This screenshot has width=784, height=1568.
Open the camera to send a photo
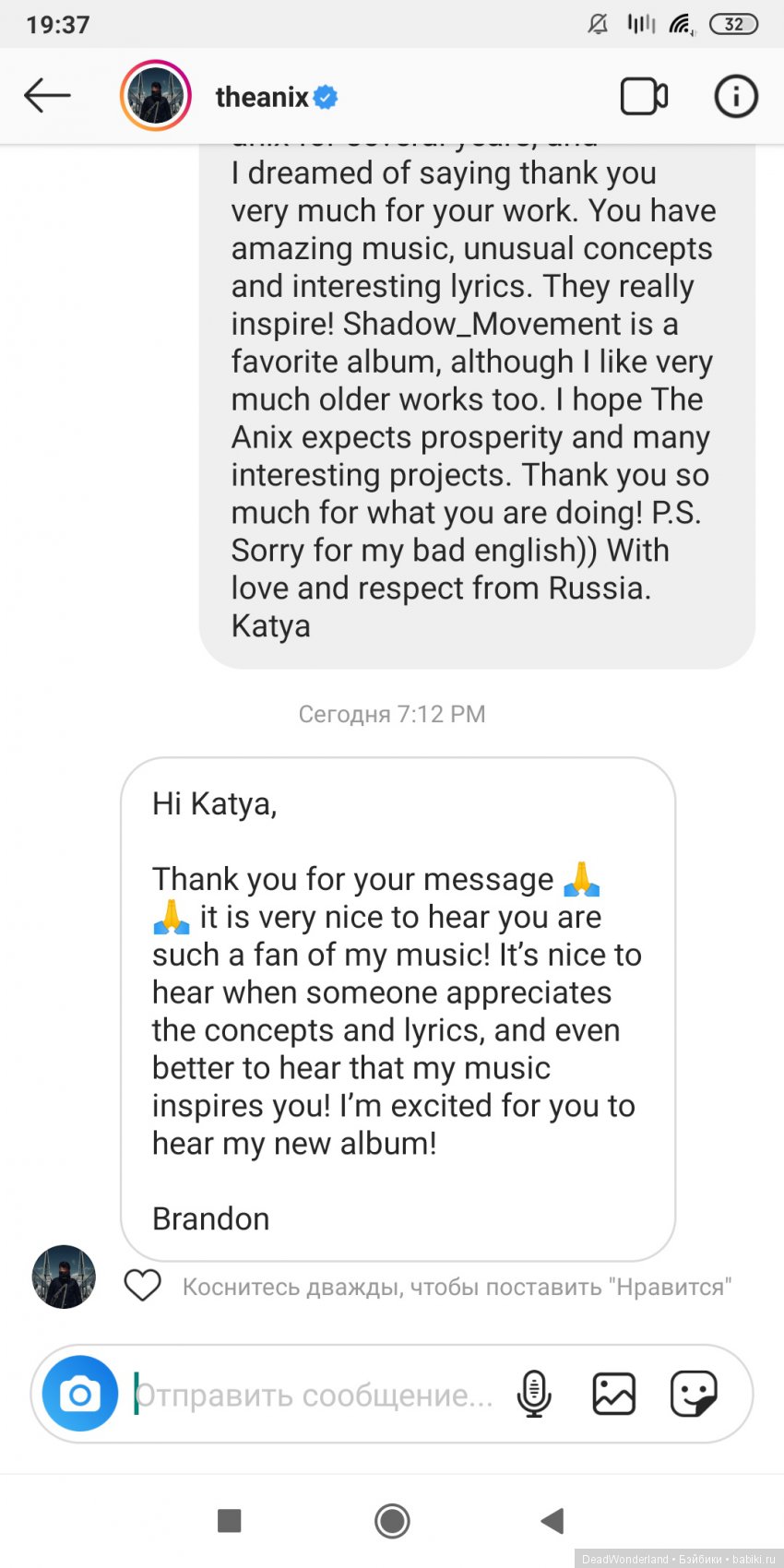pos(81,1394)
